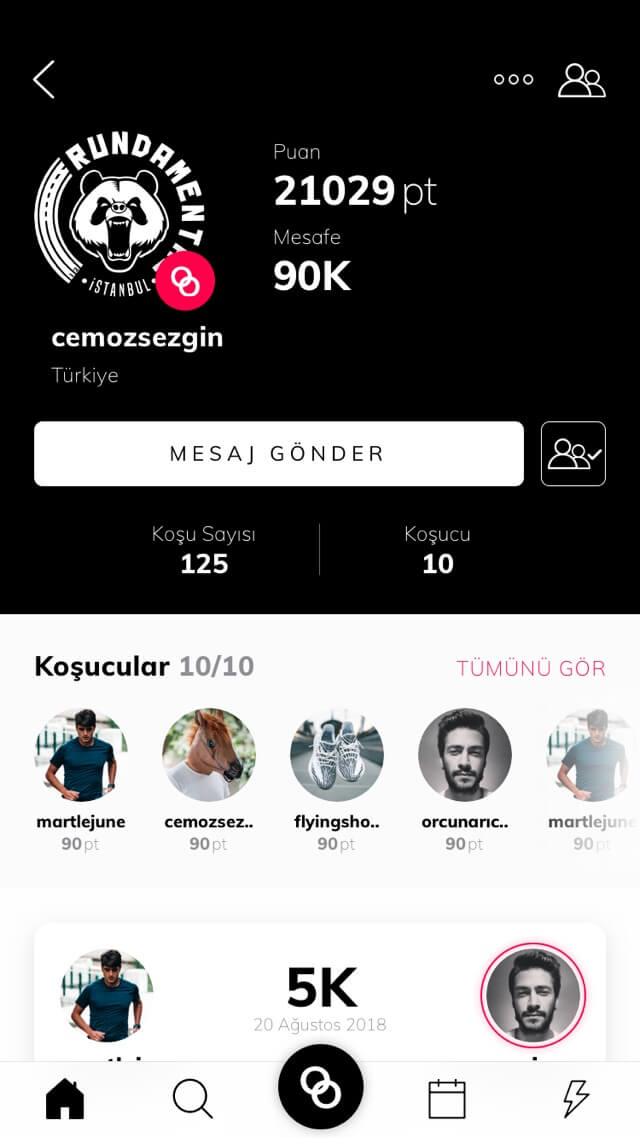
Task: Switch to the Calendar tab
Action: (447, 1099)
